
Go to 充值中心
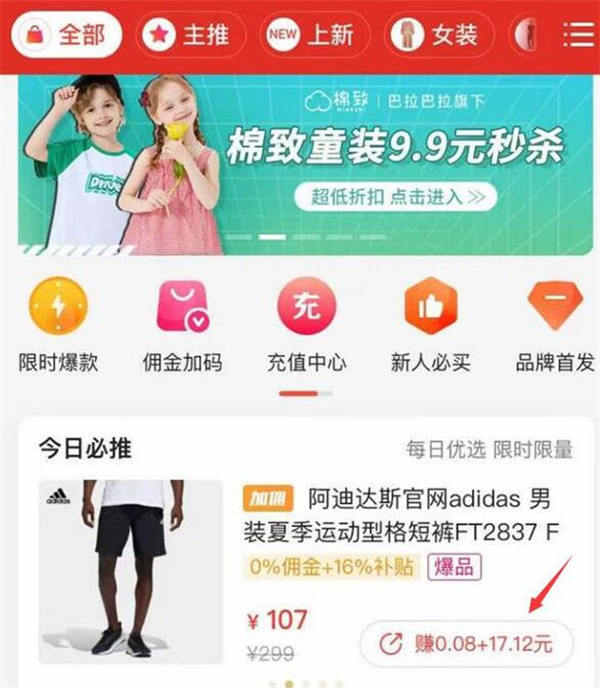[x=306, y=327]
